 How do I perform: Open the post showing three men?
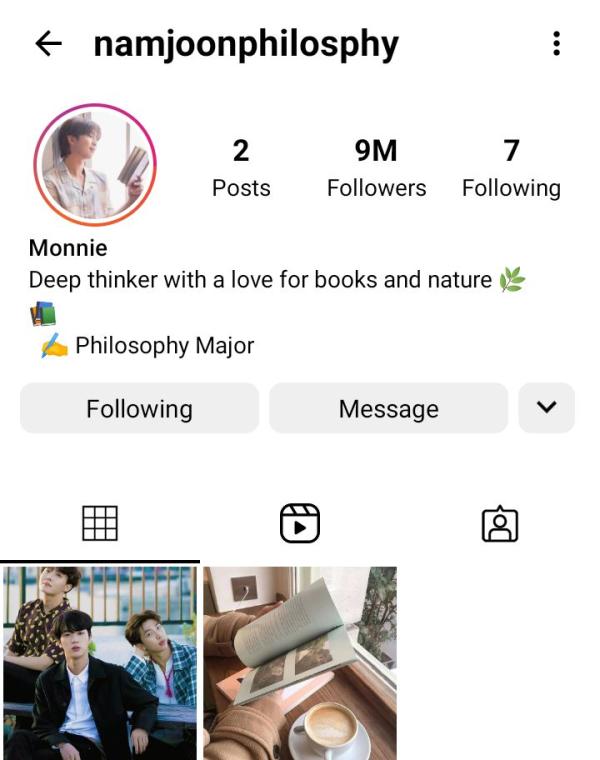click(x=99, y=663)
